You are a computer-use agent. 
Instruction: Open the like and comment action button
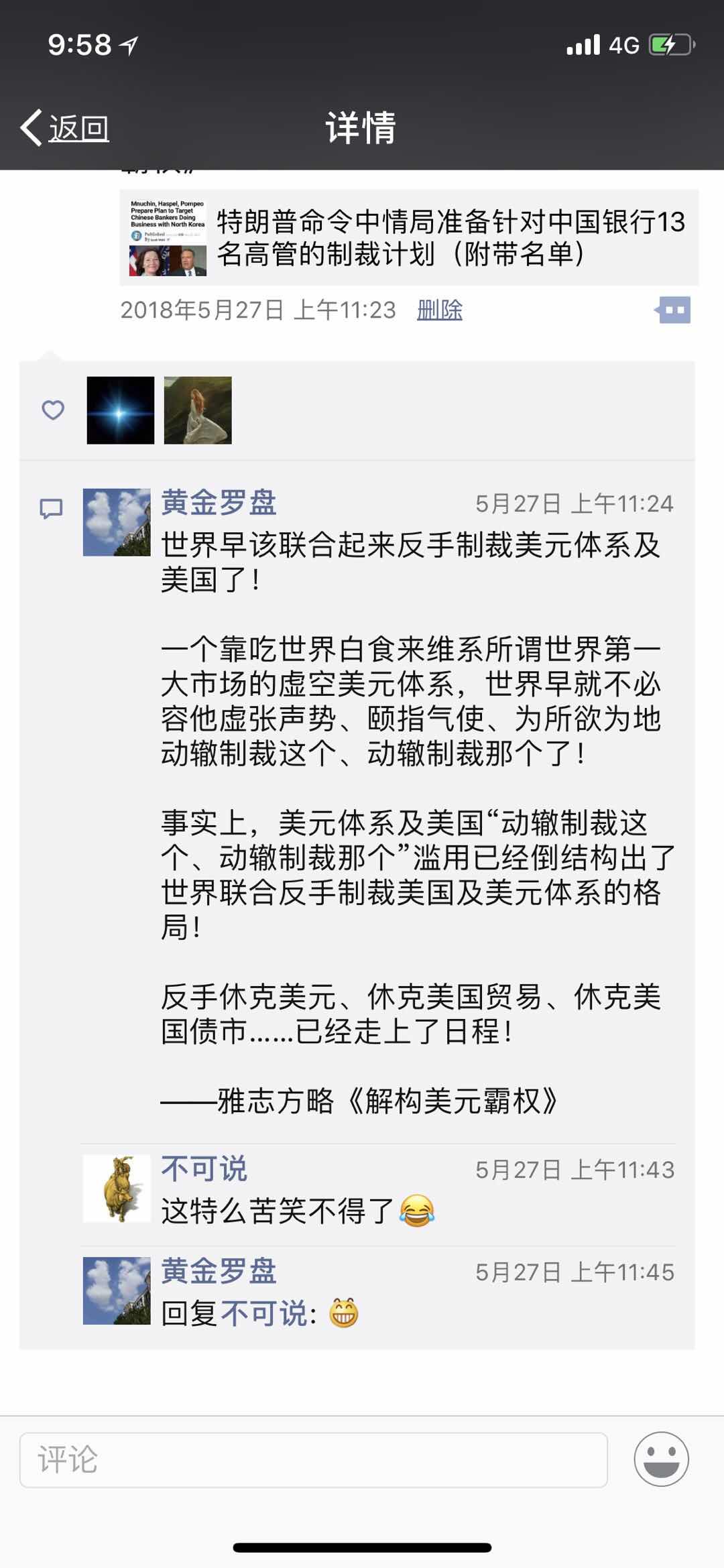(x=673, y=310)
